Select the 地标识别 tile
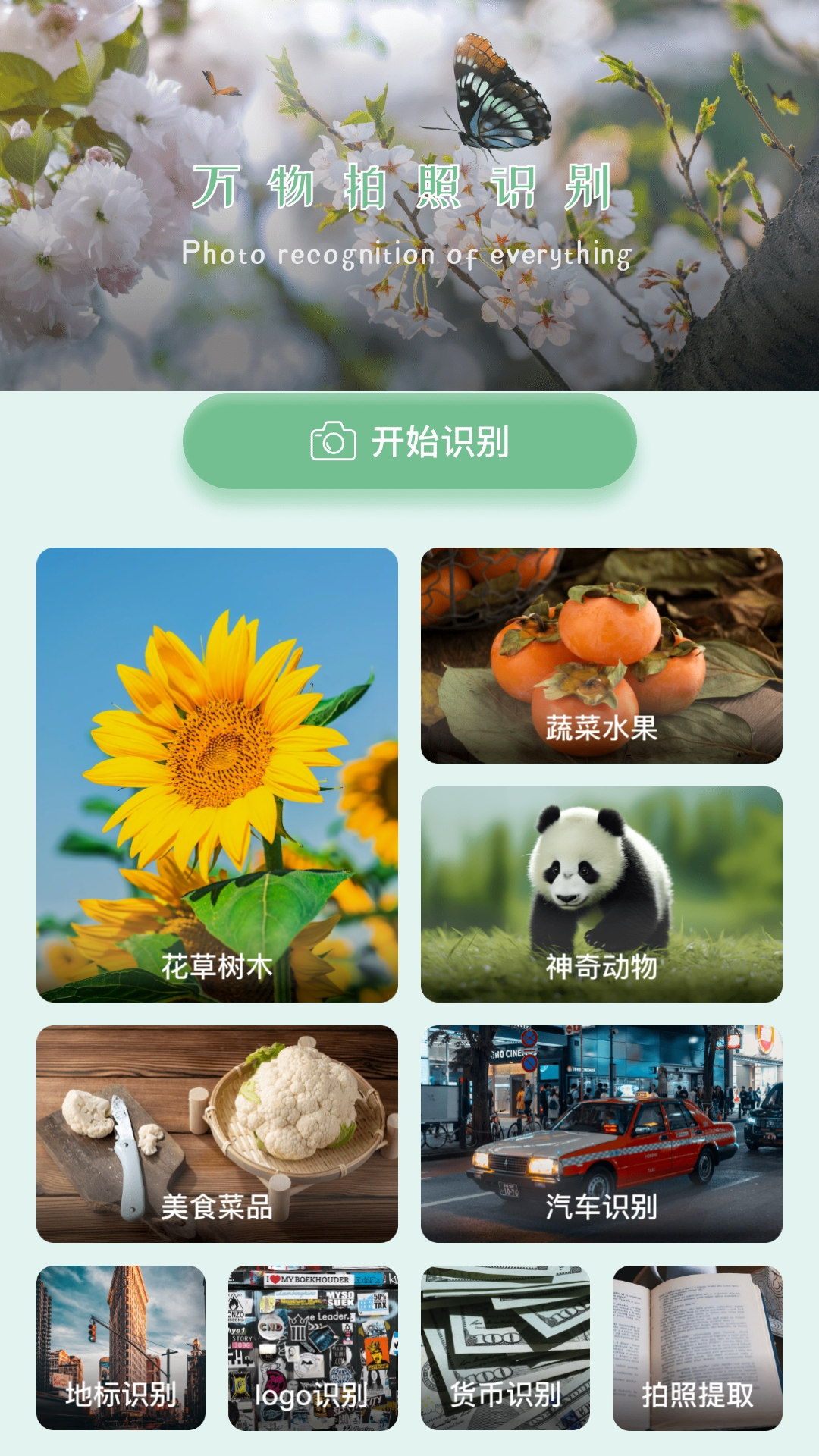Screen dimensions: 819x1456 pos(121,1348)
